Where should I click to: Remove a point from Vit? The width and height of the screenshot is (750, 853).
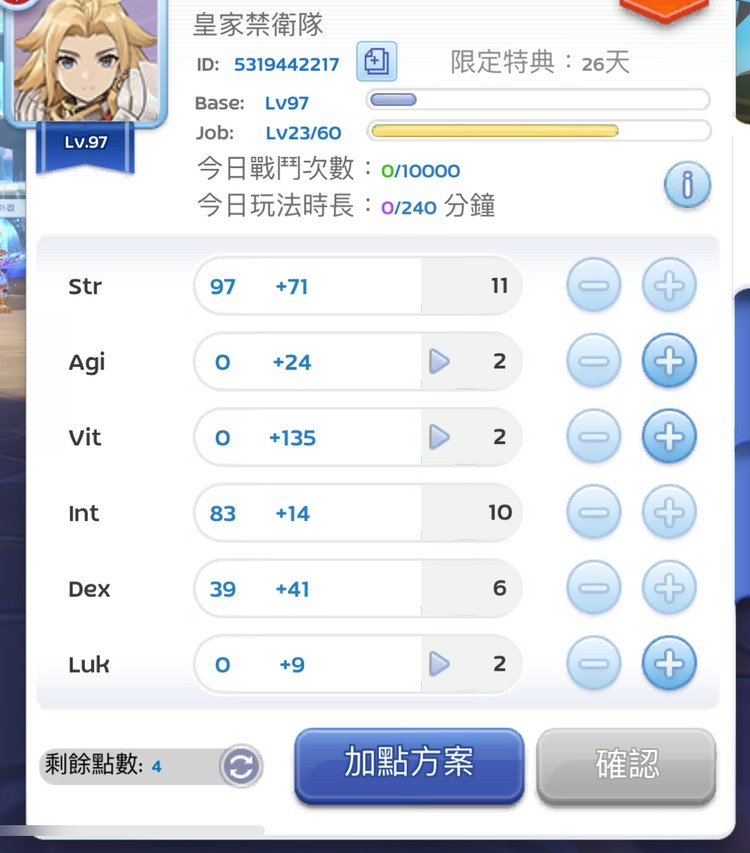point(594,437)
